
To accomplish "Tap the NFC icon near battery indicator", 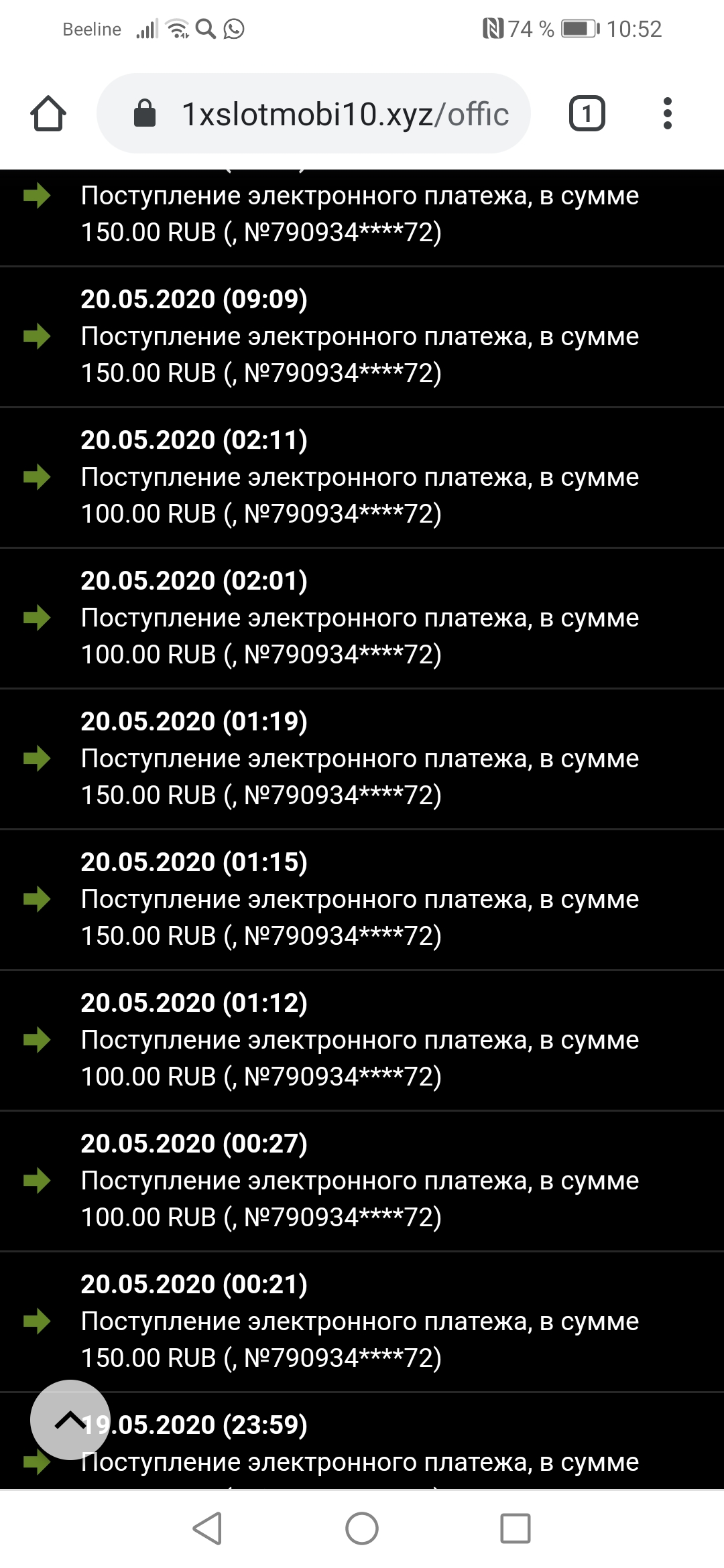I will pyautogui.click(x=494, y=28).
